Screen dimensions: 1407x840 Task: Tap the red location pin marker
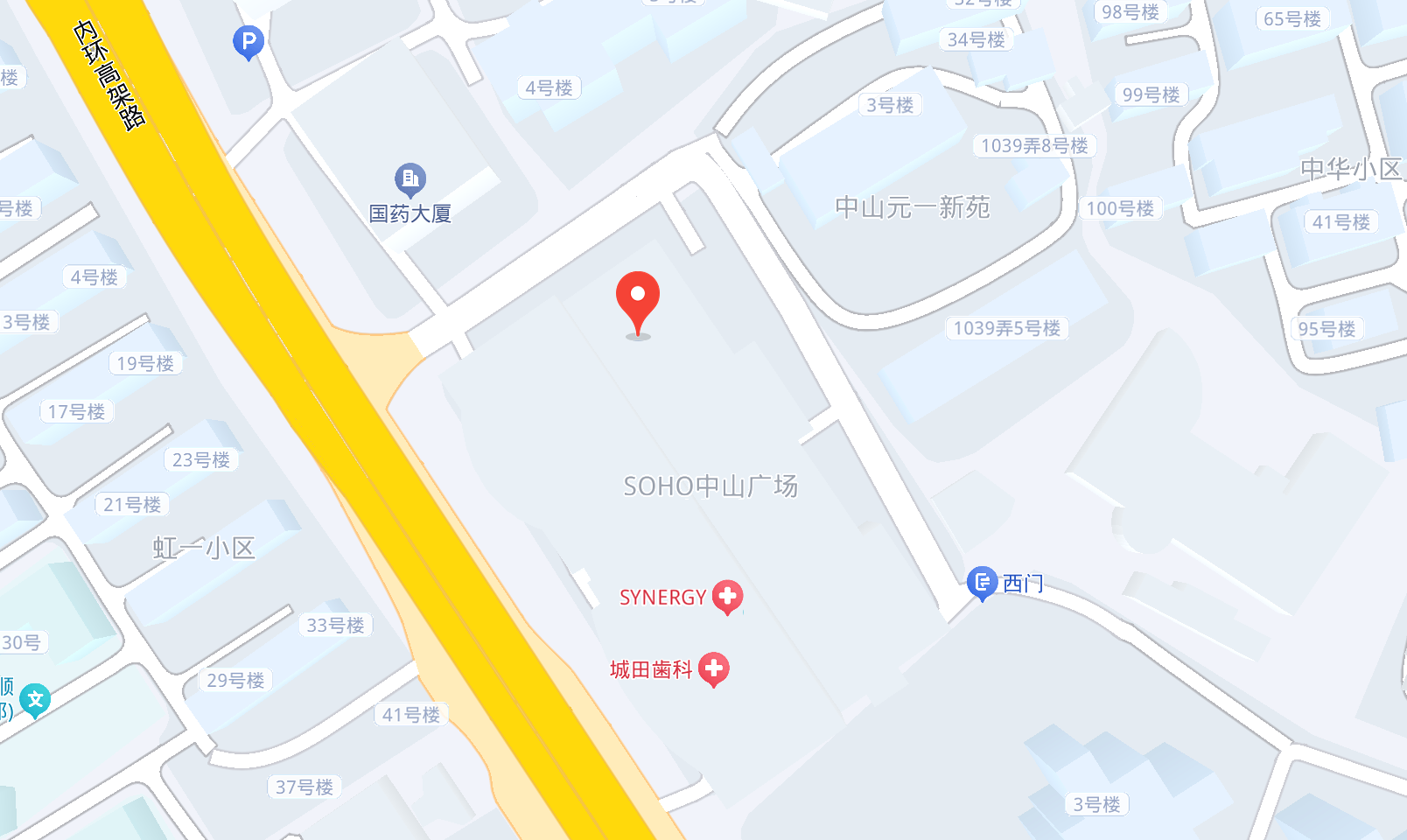[638, 297]
